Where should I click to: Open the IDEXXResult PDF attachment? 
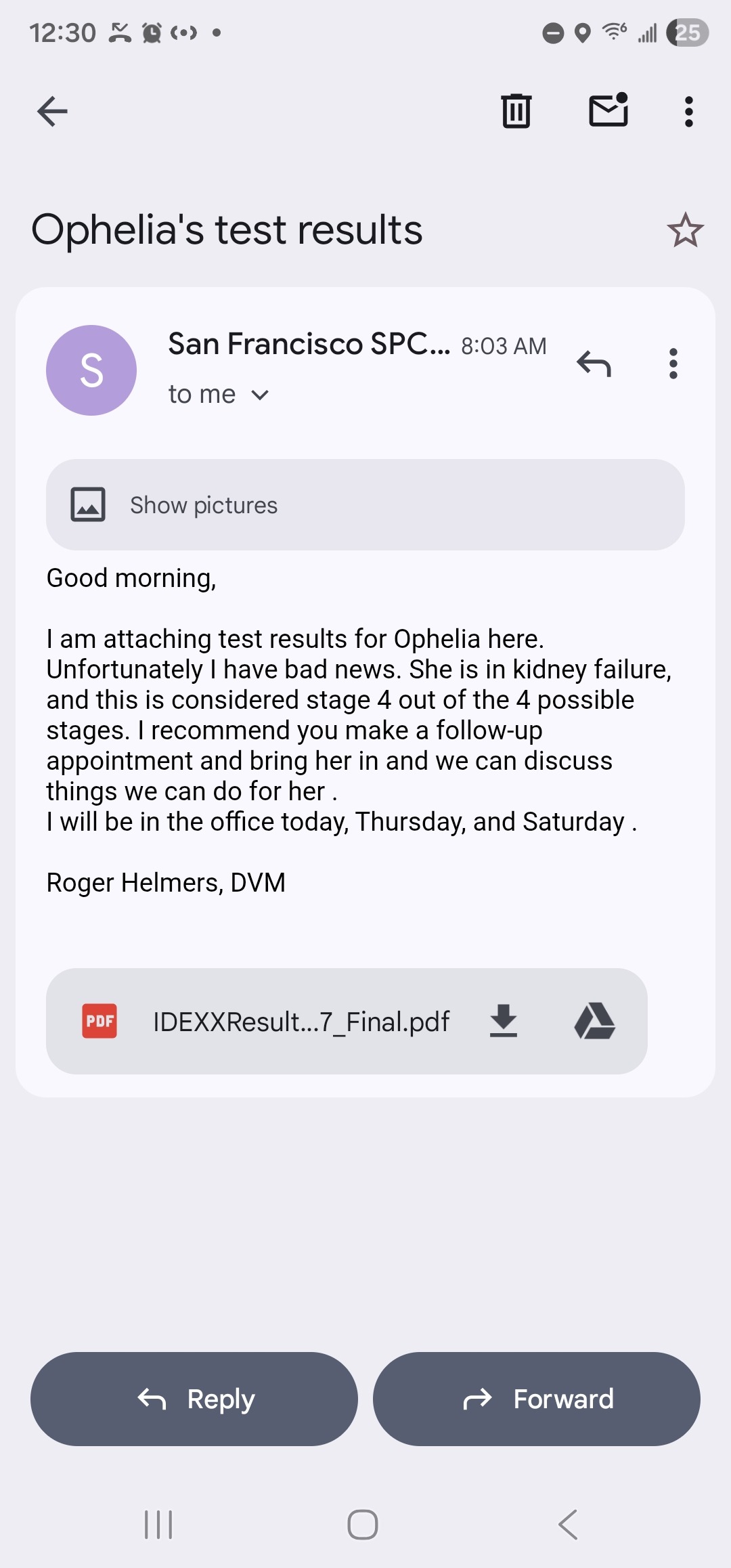[301, 1022]
